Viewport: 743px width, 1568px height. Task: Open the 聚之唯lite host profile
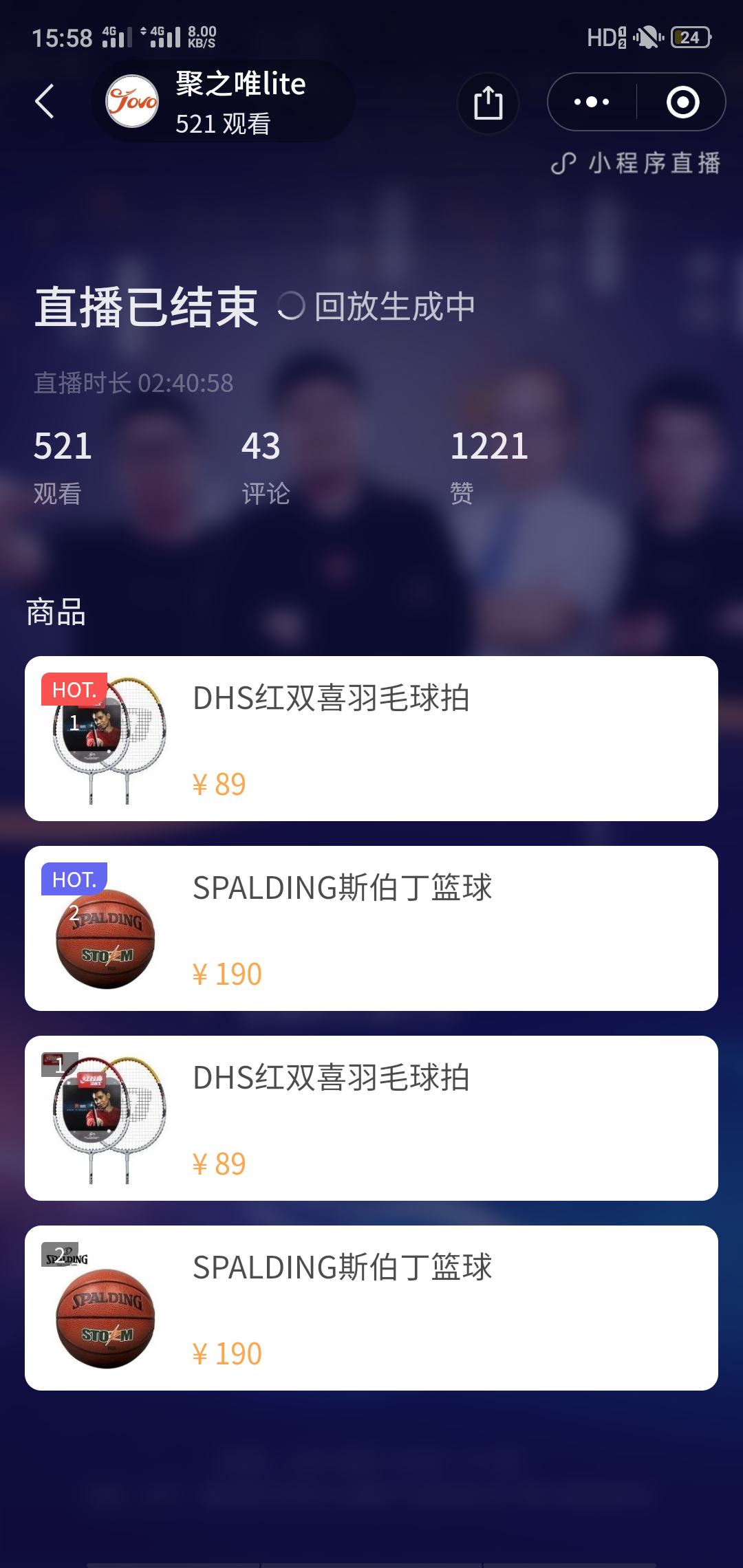222,102
